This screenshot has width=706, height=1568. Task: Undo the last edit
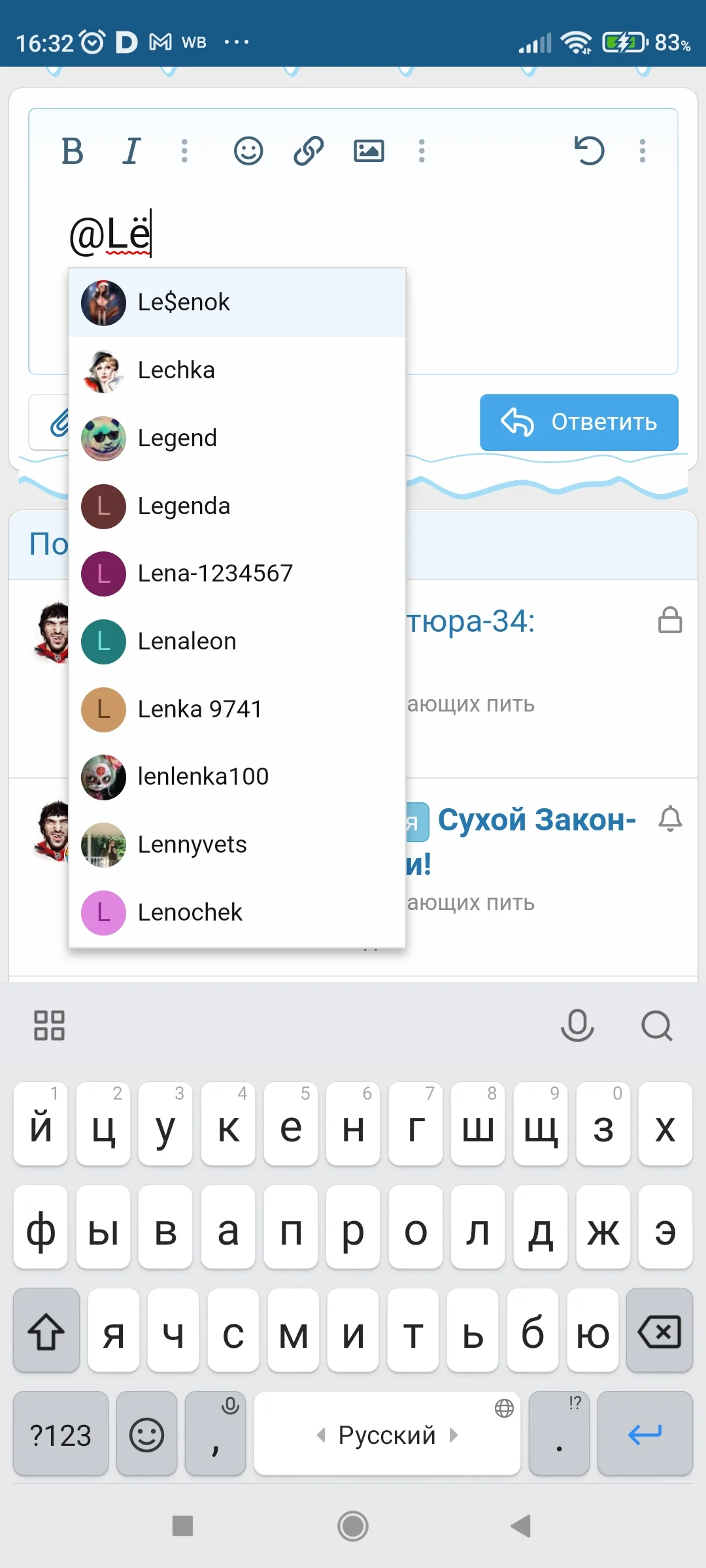[x=589, y=150]
